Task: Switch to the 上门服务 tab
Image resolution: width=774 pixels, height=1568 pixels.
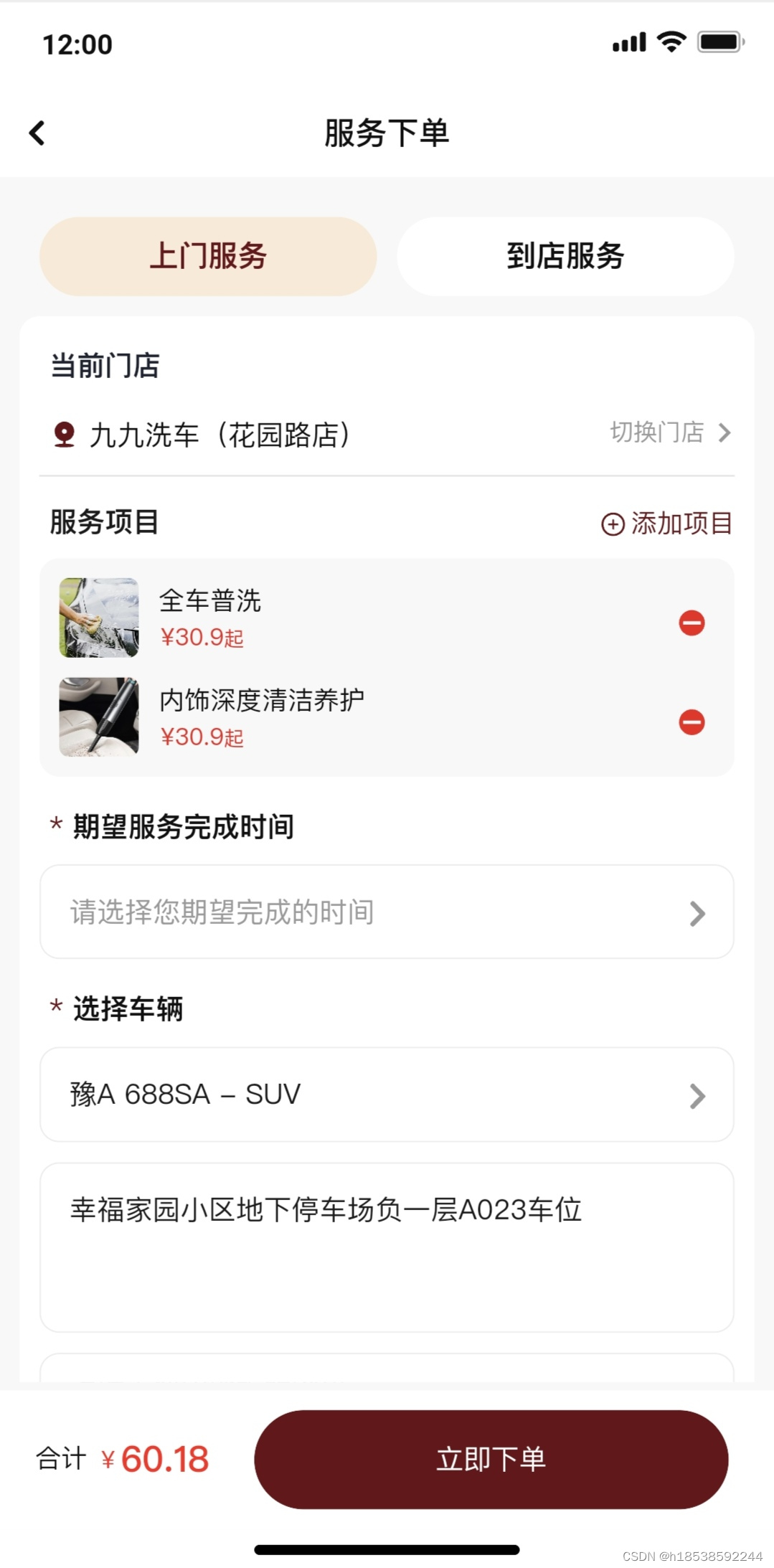Action: (208, 256)
